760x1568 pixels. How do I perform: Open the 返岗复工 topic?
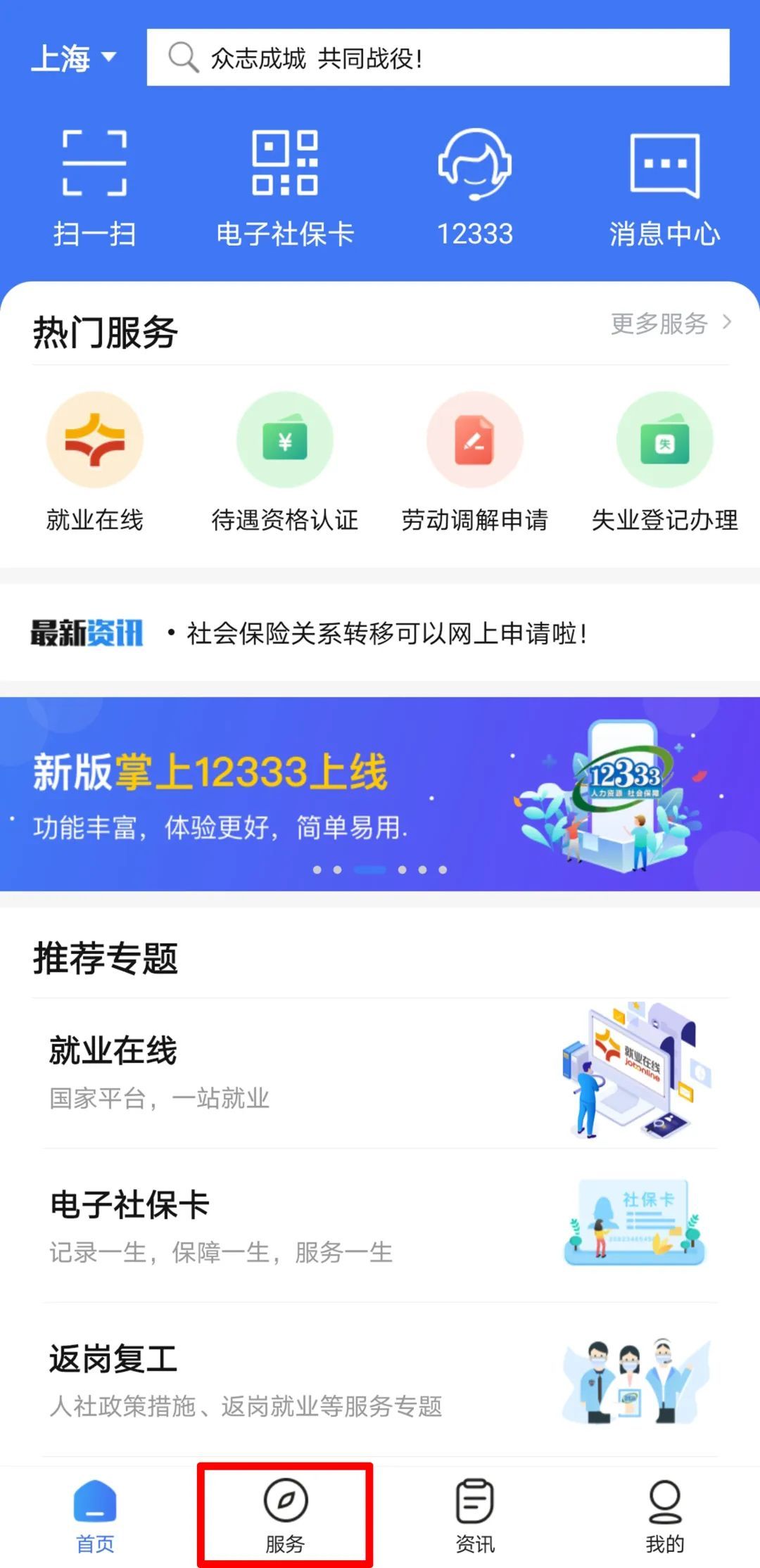click(x=380, y=1379)
